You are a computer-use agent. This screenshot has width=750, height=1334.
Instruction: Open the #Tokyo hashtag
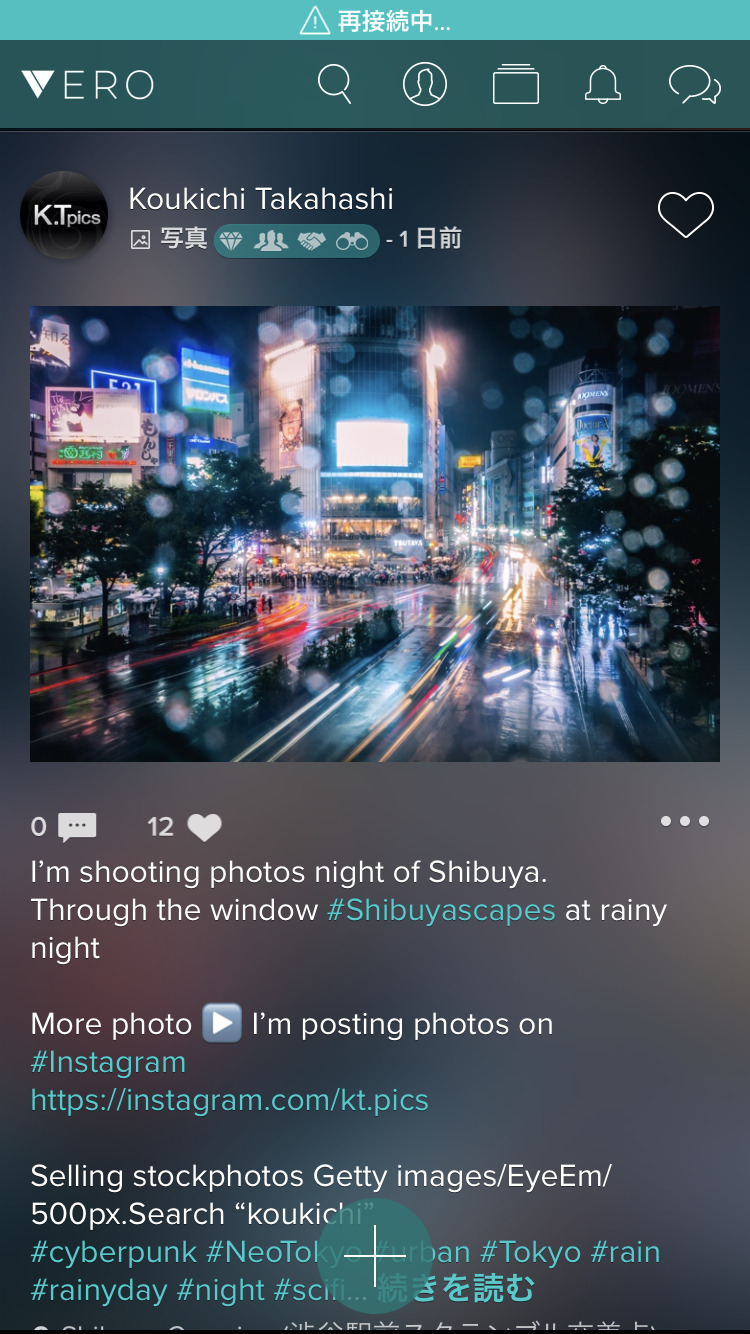pos(531,1252)
